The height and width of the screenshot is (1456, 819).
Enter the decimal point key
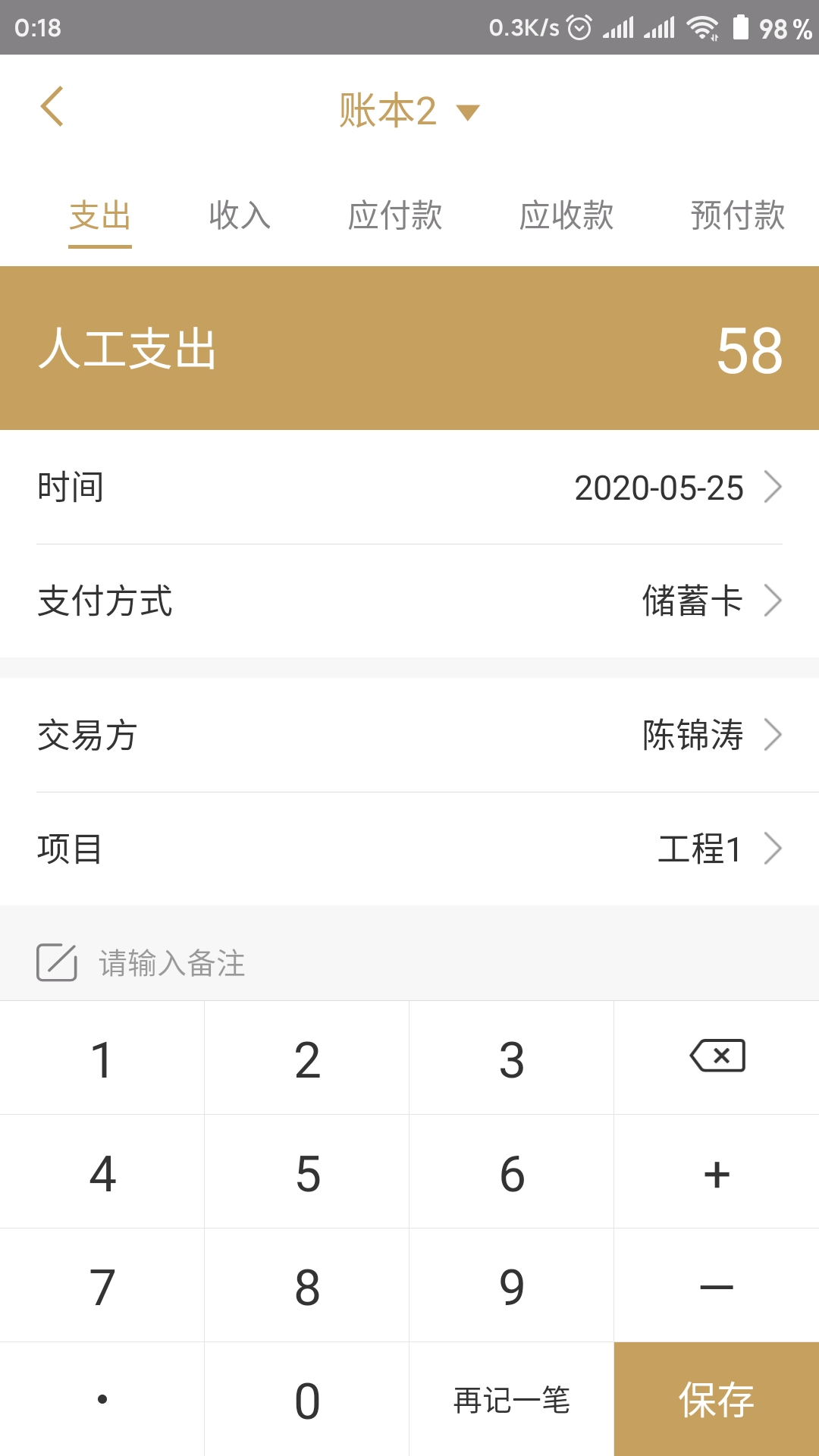coord(102,1399)
